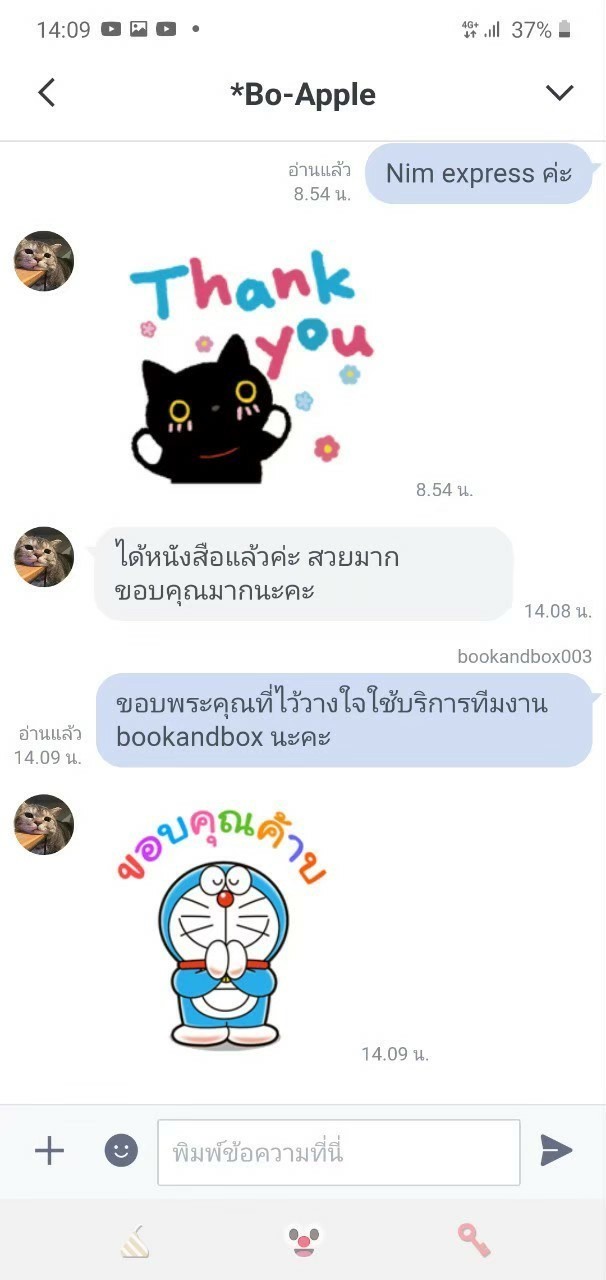The height and width of the screenshot is (1280, 606).
Task: Select the cake sticker shortcut
Action: [135, 1241]
